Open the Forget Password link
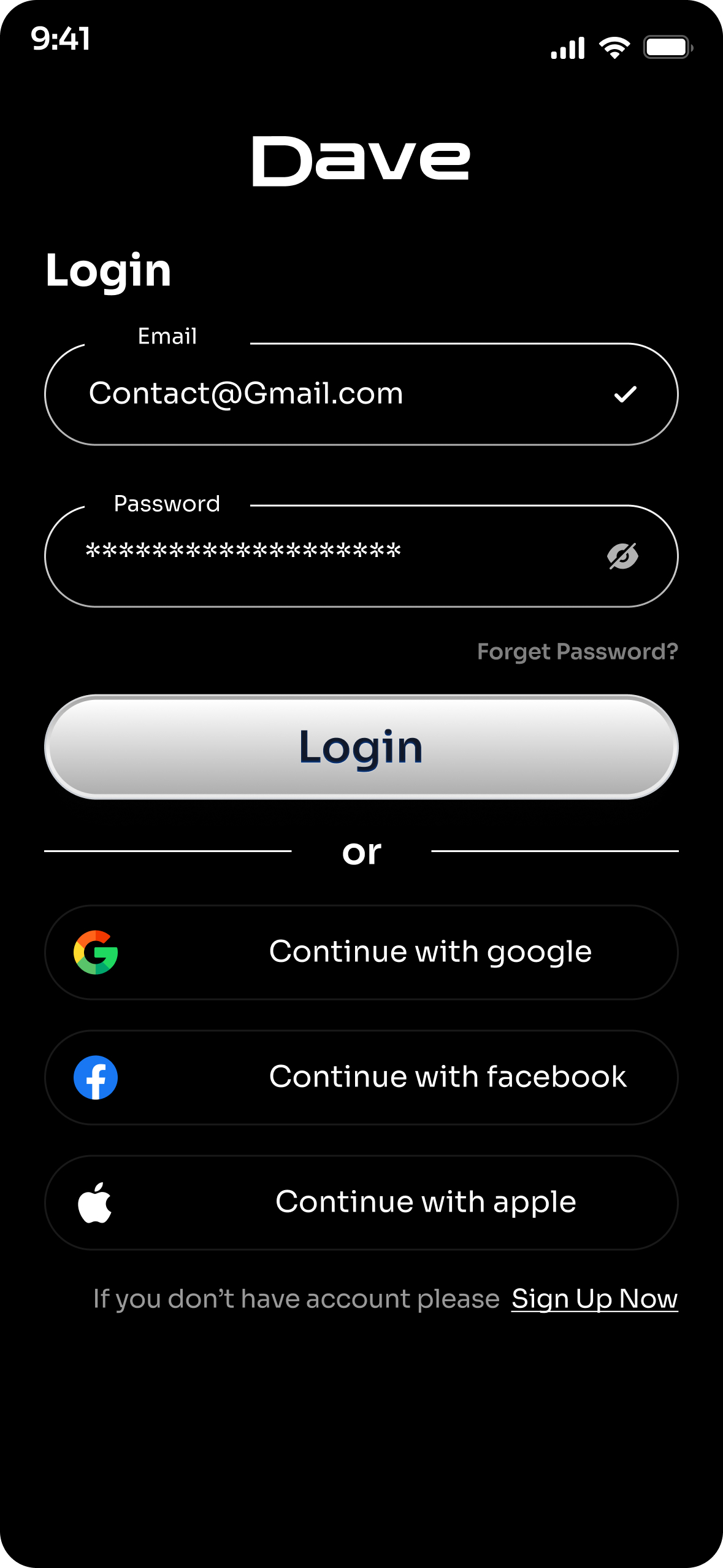723x1568 pixels. coord(577,651)
